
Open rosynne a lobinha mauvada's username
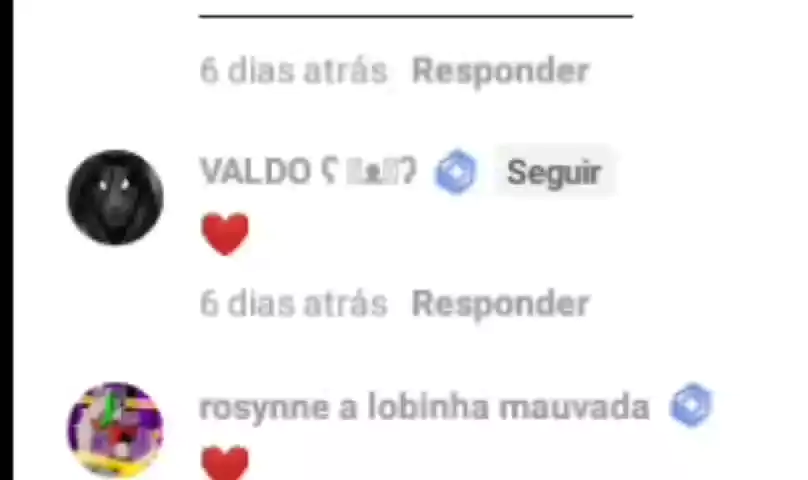[424, 408]
